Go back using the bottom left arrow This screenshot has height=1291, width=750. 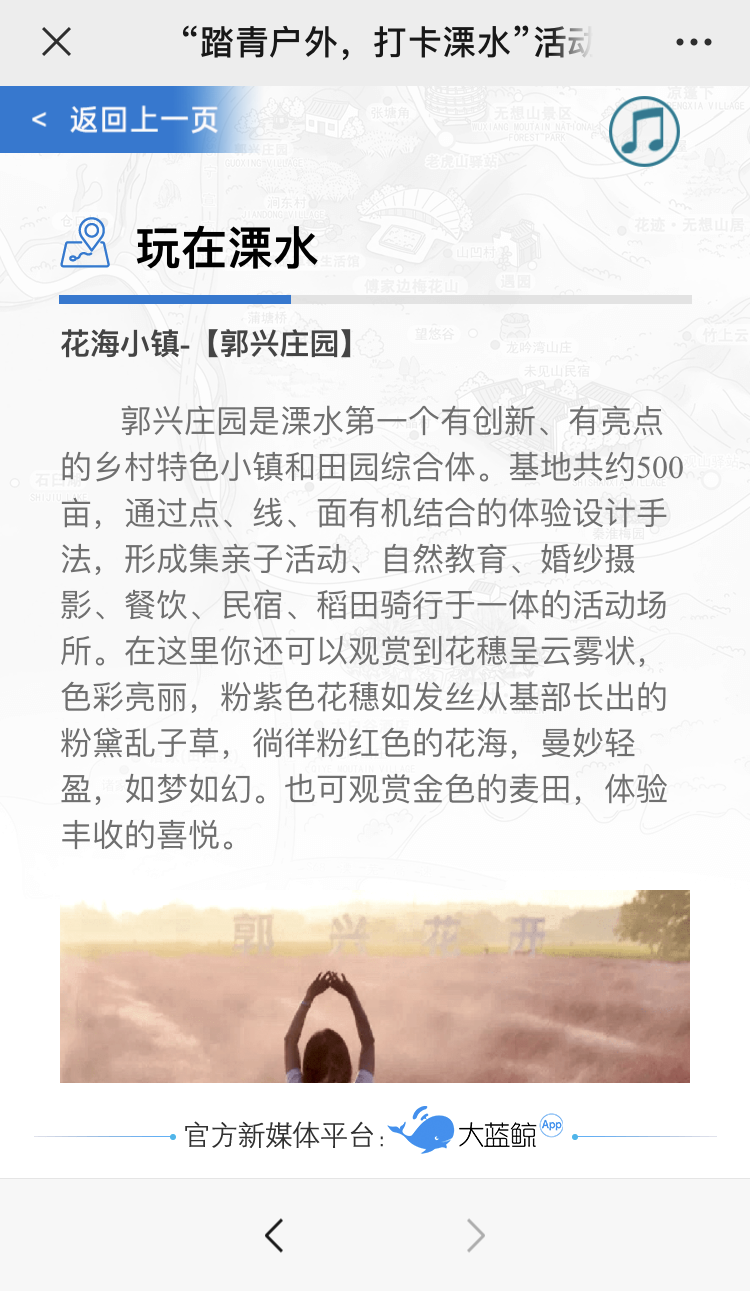pyautogui.click(x=274, y=1236)
